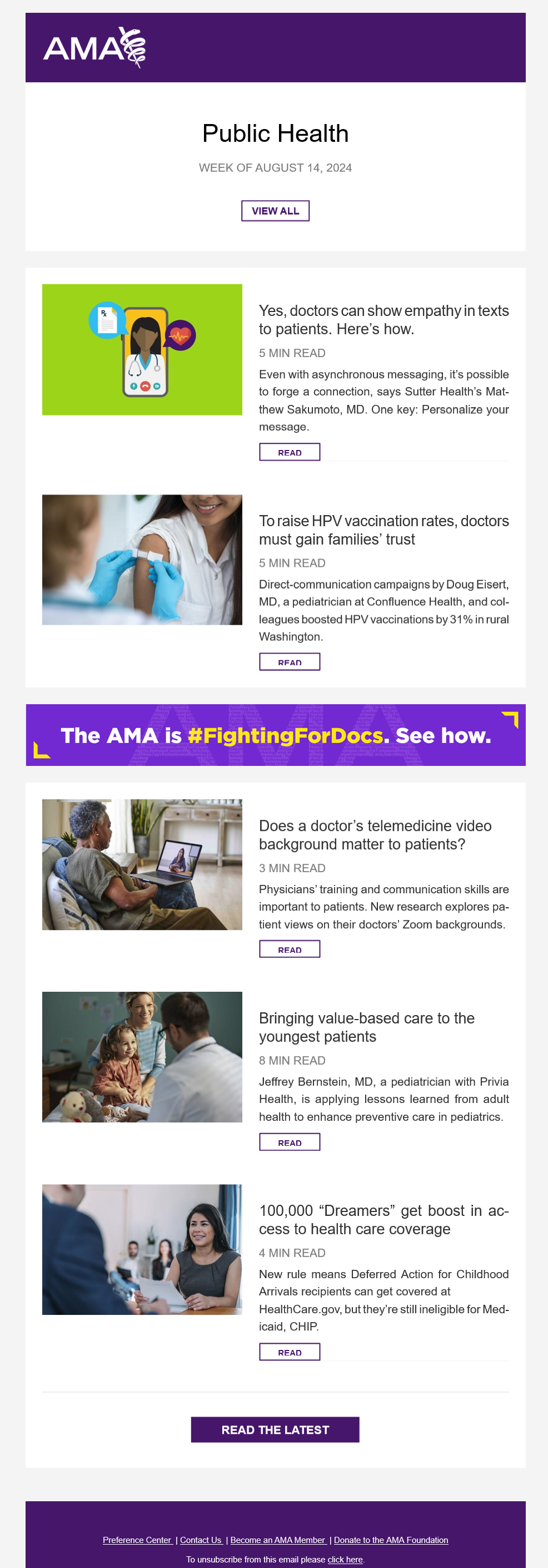This screenshot has width=548, height=1568.
Task: Open the vaccination bandage photo thumbnail
Action: point(142,560)
